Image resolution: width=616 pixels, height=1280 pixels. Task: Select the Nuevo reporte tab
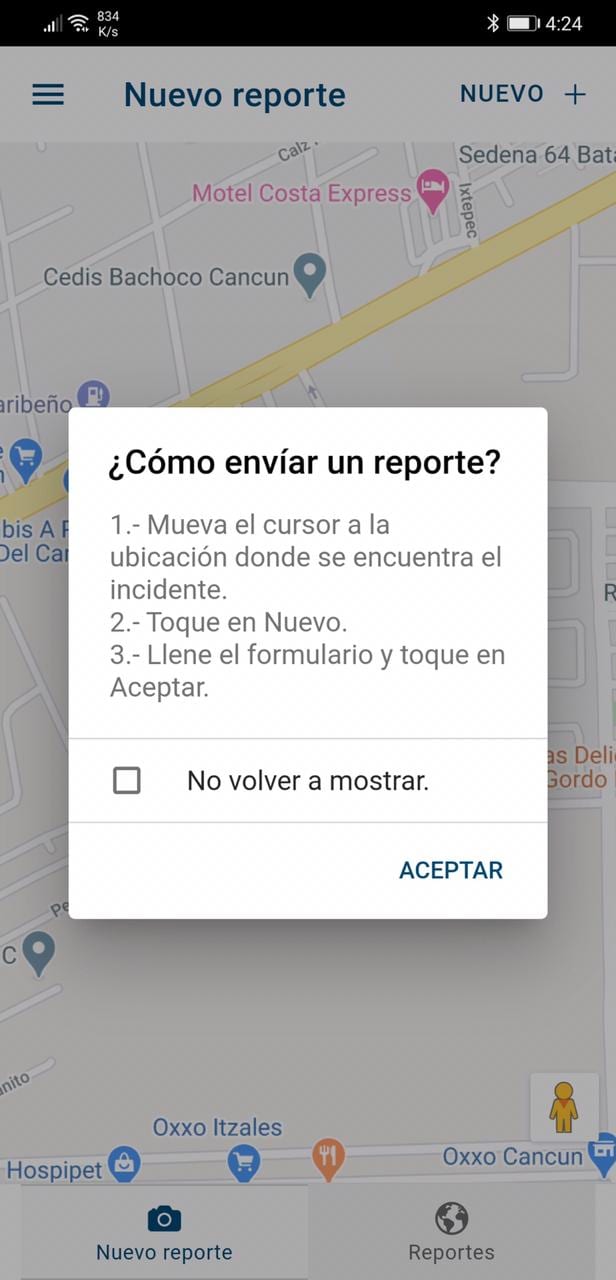point(164,1233)
